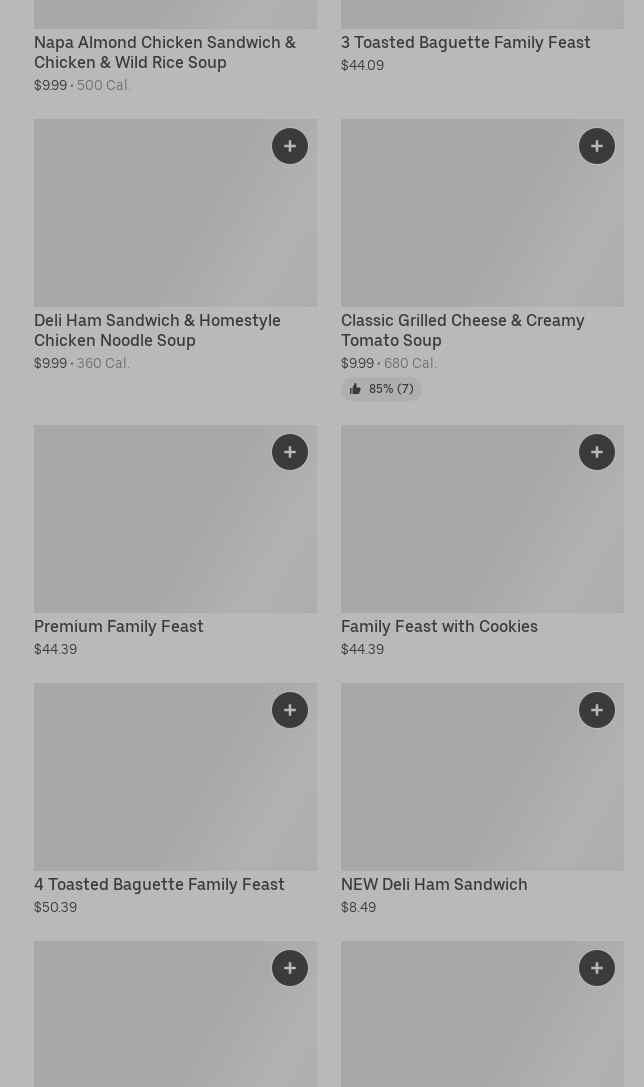Add Deli Ham Sandwich & Homestyle Chicken Noodle Soup

click(290, 146)
